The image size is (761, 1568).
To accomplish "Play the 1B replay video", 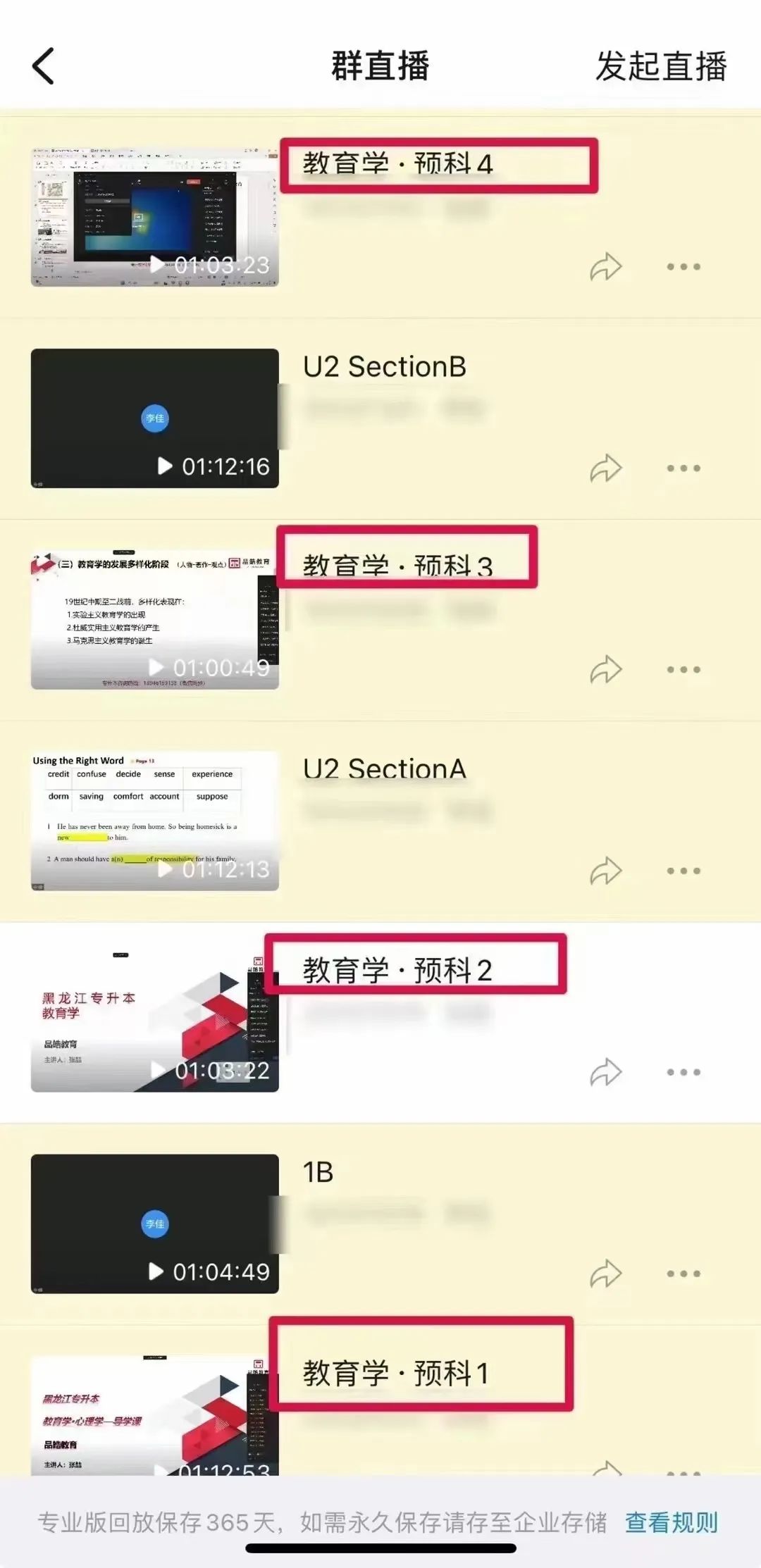I will pos(154,1224).
